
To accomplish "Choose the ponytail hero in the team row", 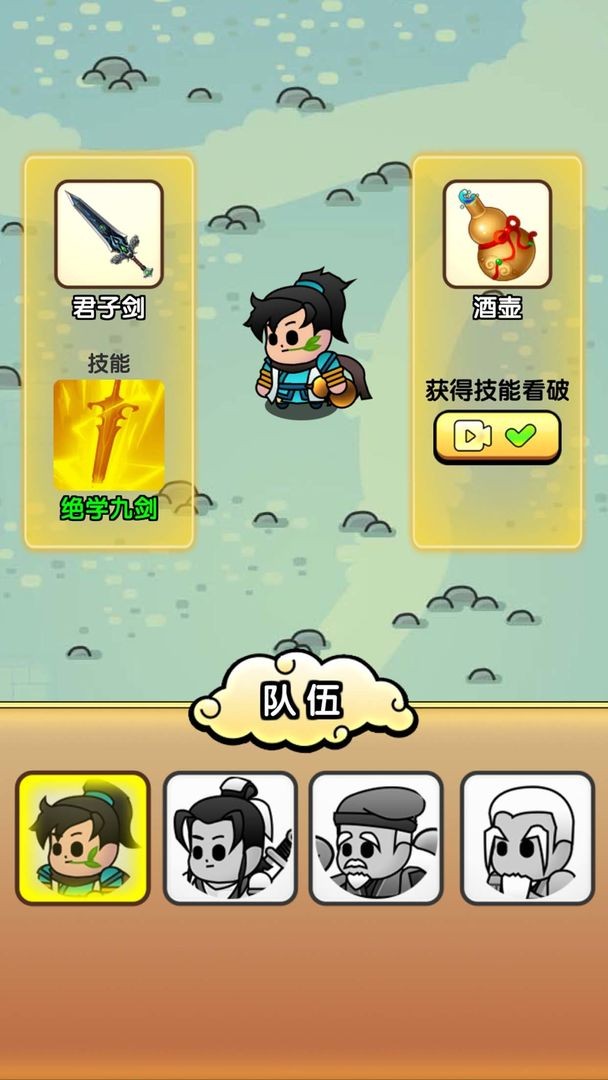I will coord(83,838).
